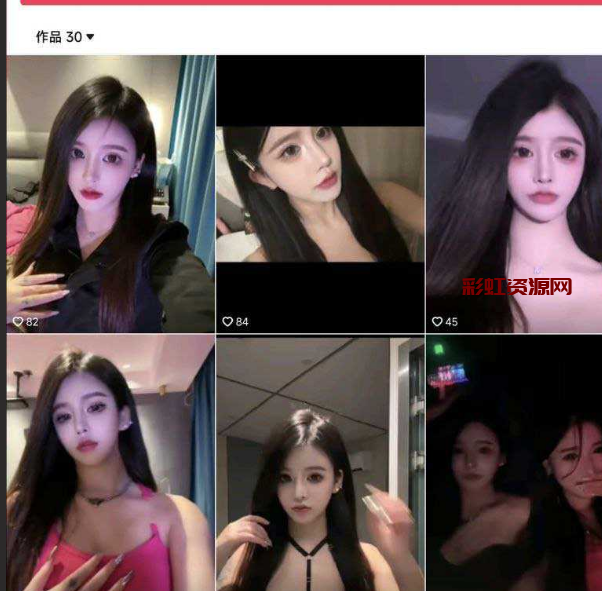Open the video with 84 likes

pyautogui.click(x=320, y=193)
